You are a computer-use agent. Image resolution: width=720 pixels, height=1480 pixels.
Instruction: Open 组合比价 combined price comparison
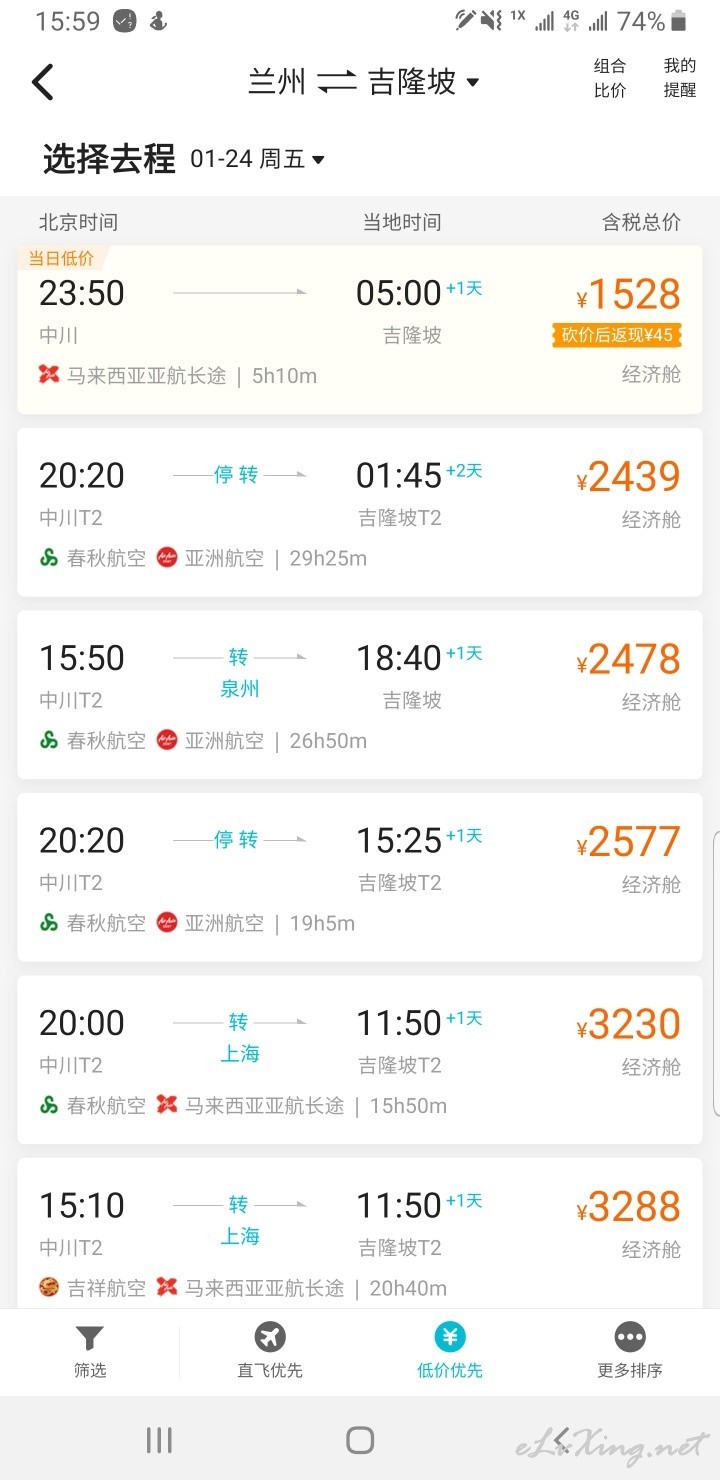[x=610, y=78]
